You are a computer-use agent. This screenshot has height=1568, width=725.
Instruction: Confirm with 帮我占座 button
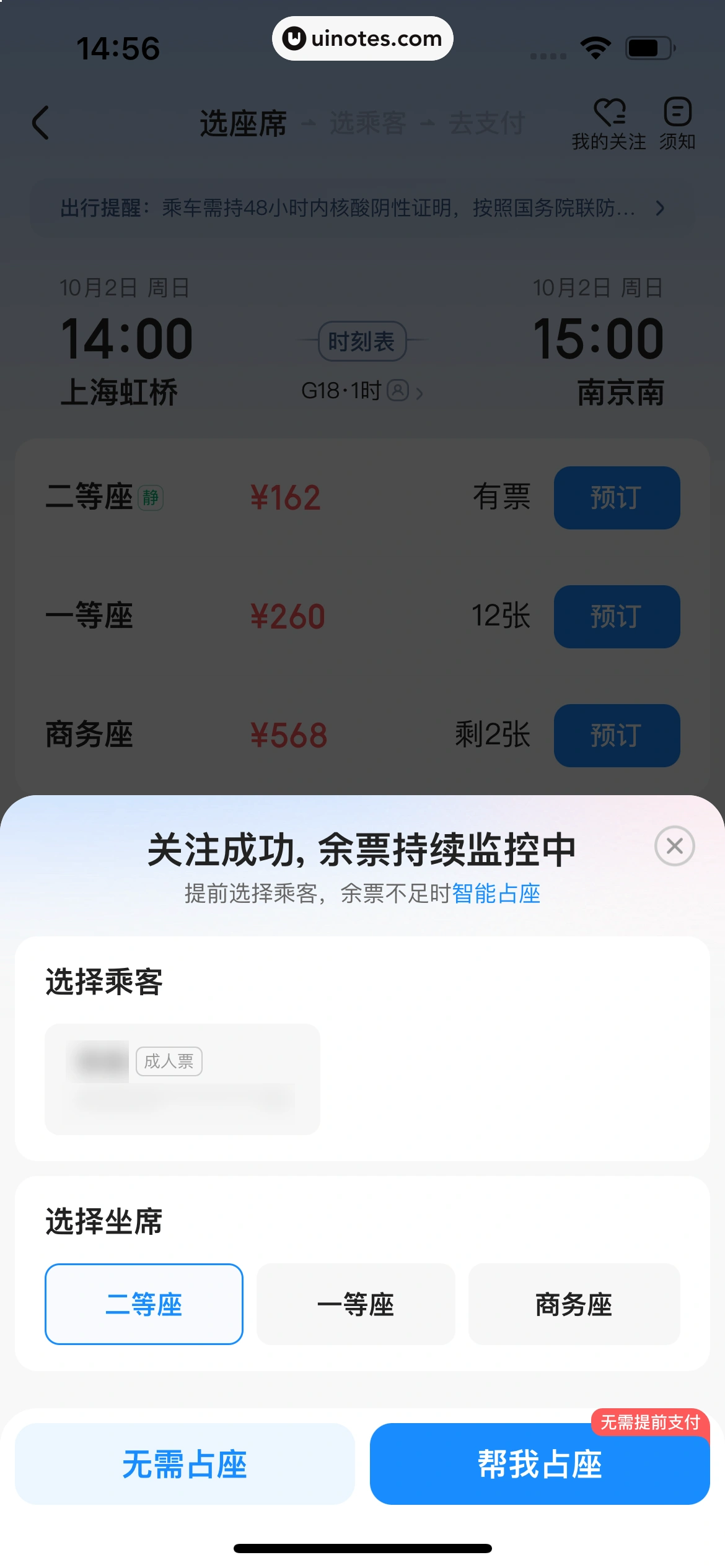pyautogui.click(x=539, y=1464)
